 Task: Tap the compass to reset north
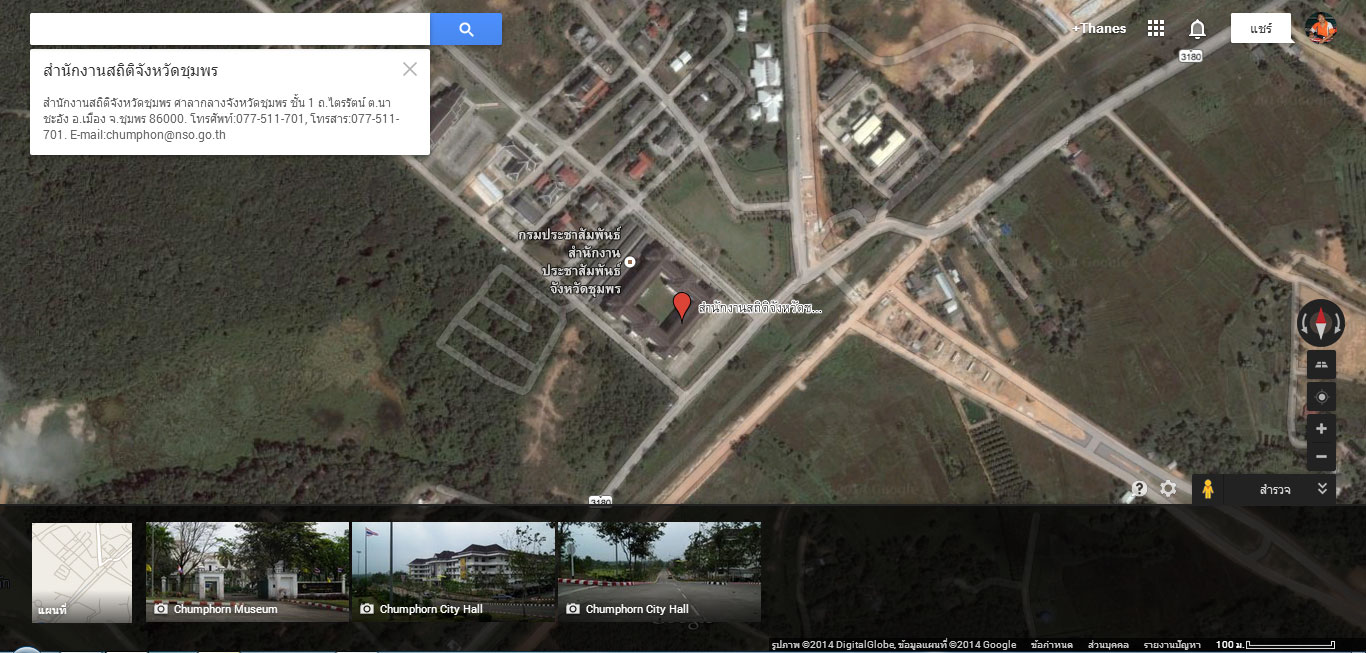coord(1321,323)
